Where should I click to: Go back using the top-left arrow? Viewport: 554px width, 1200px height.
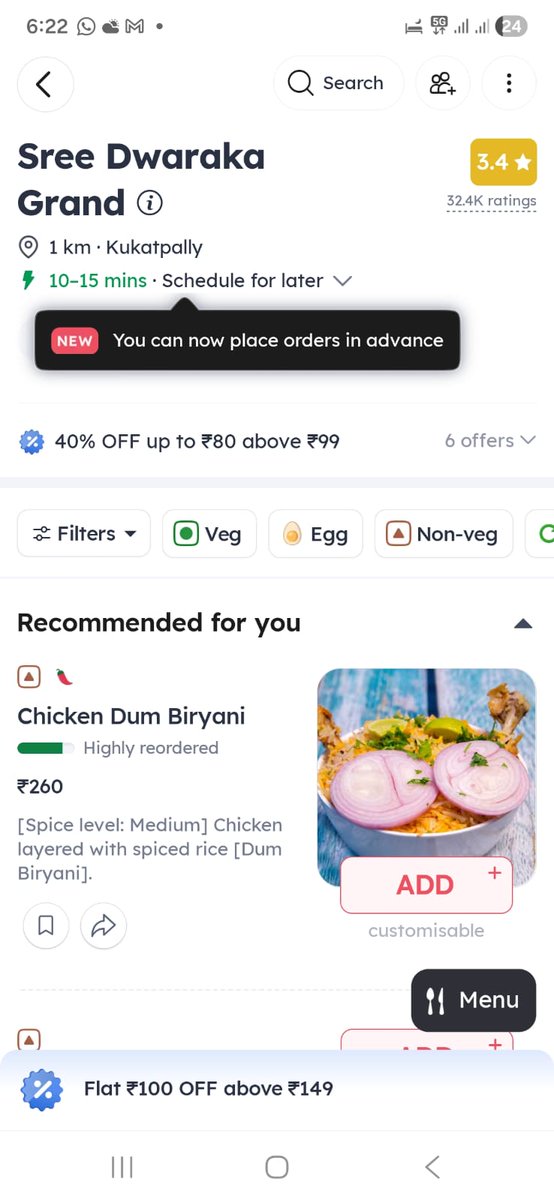[45, 84]
